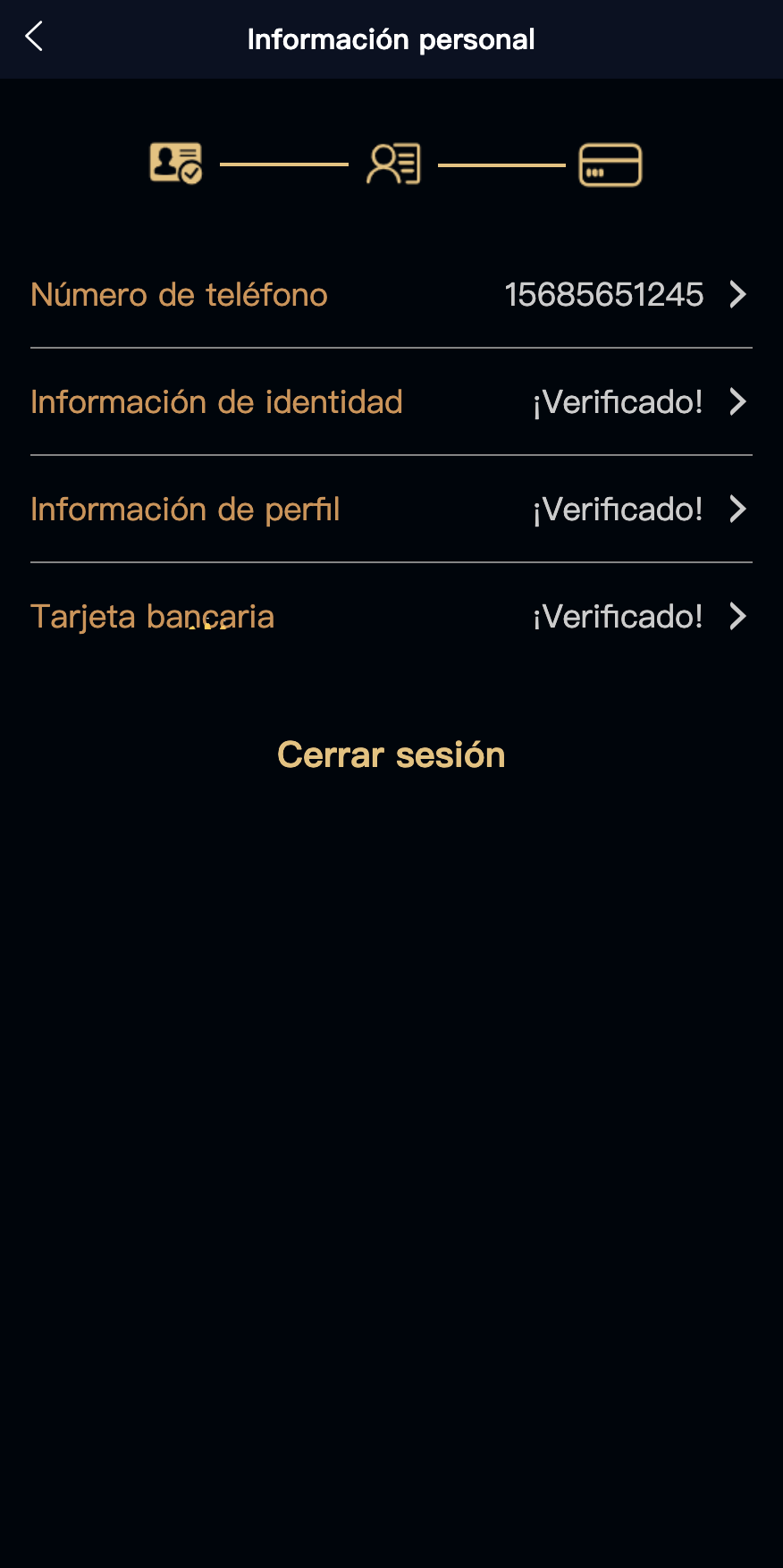Tap Cerrar sesión to log out
783x1568 pixels.
[391, 754]
